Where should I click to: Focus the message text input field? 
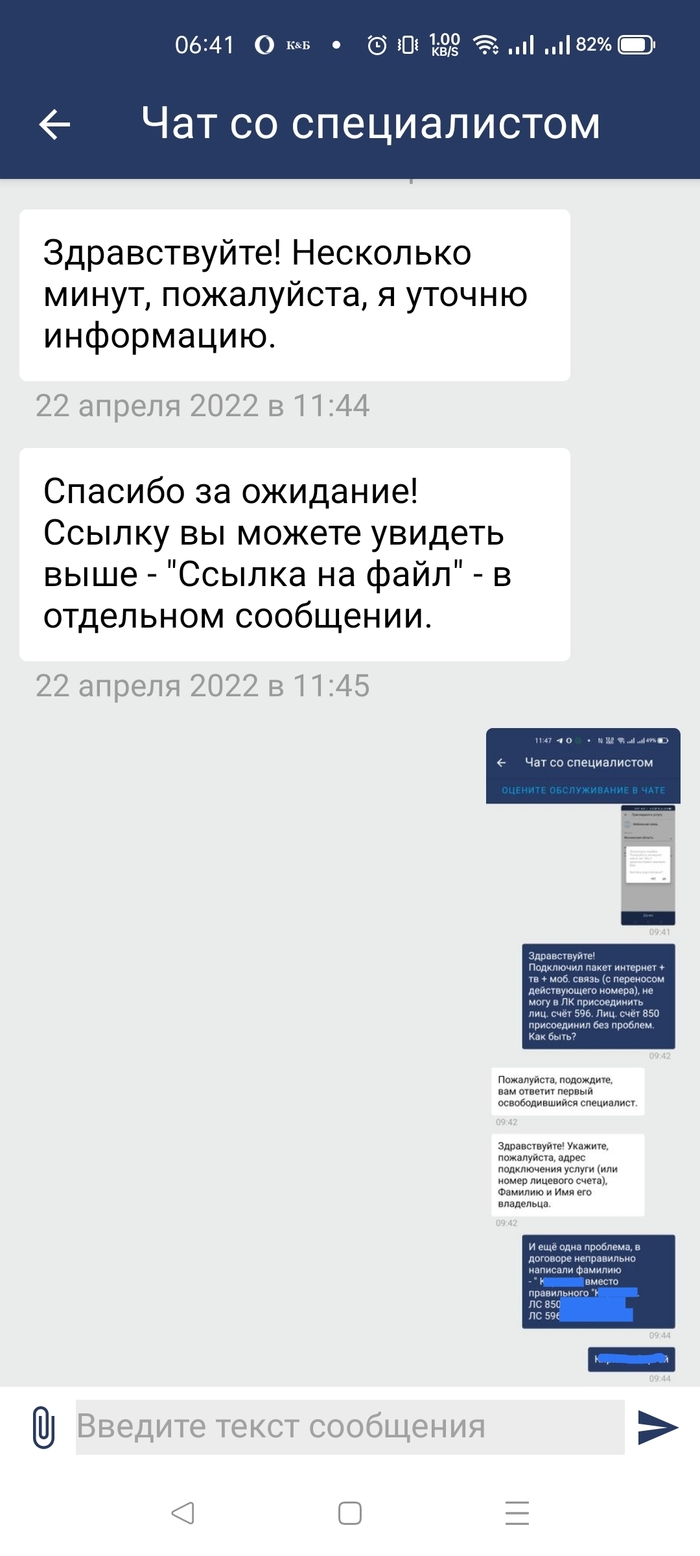350,1427
